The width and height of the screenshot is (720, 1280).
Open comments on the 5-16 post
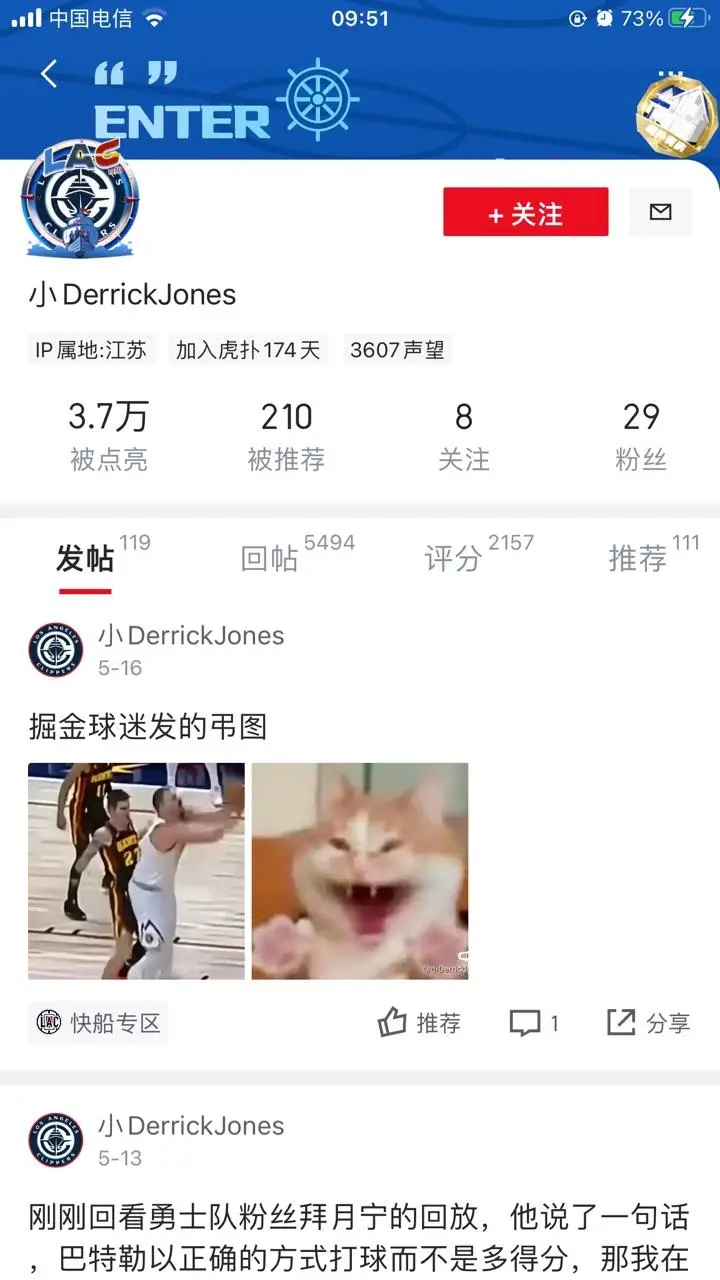coord(534,1023)
